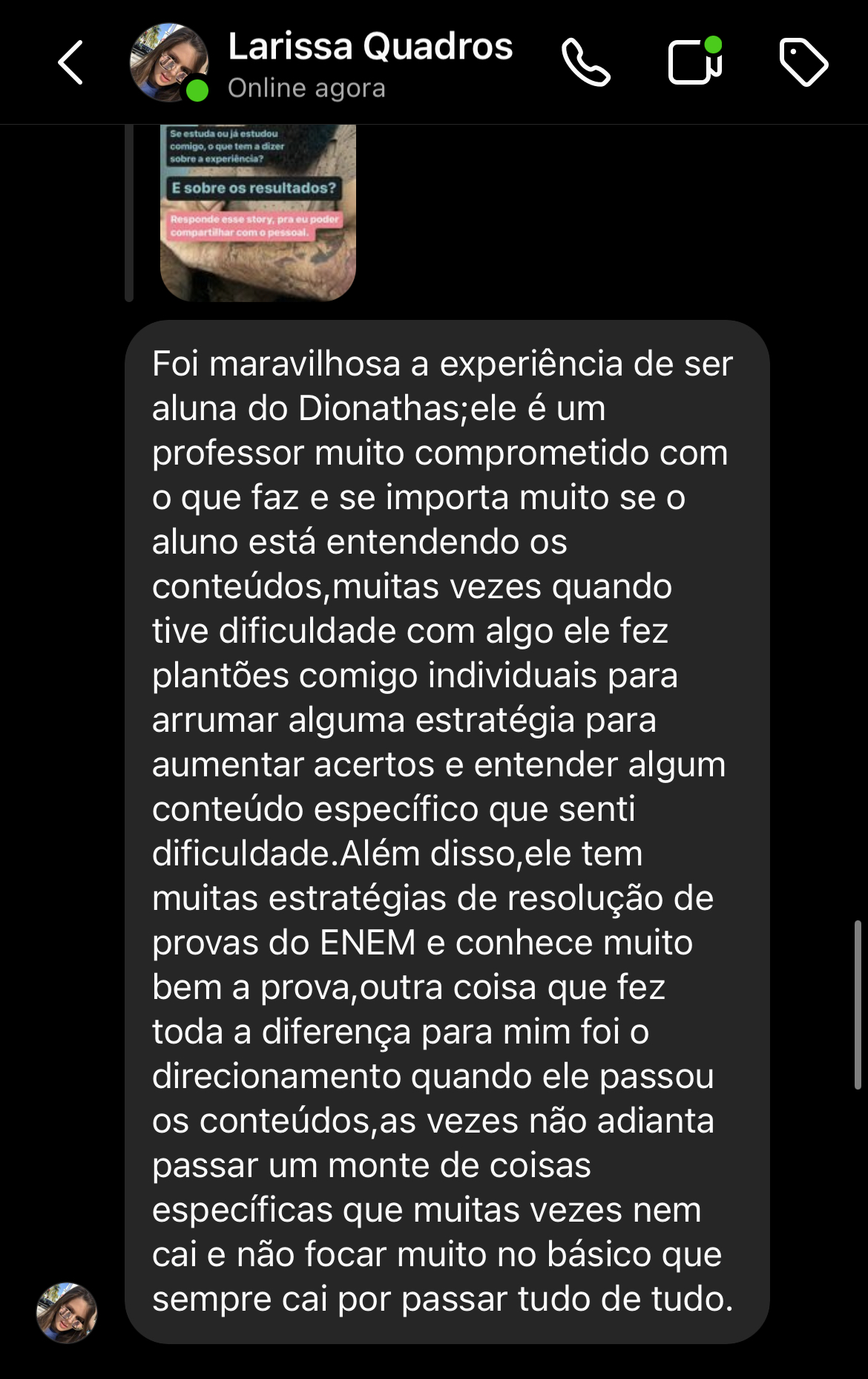Go back to the inbox list
Viewport: 868px width, 1379px height.
pos(71,62)
